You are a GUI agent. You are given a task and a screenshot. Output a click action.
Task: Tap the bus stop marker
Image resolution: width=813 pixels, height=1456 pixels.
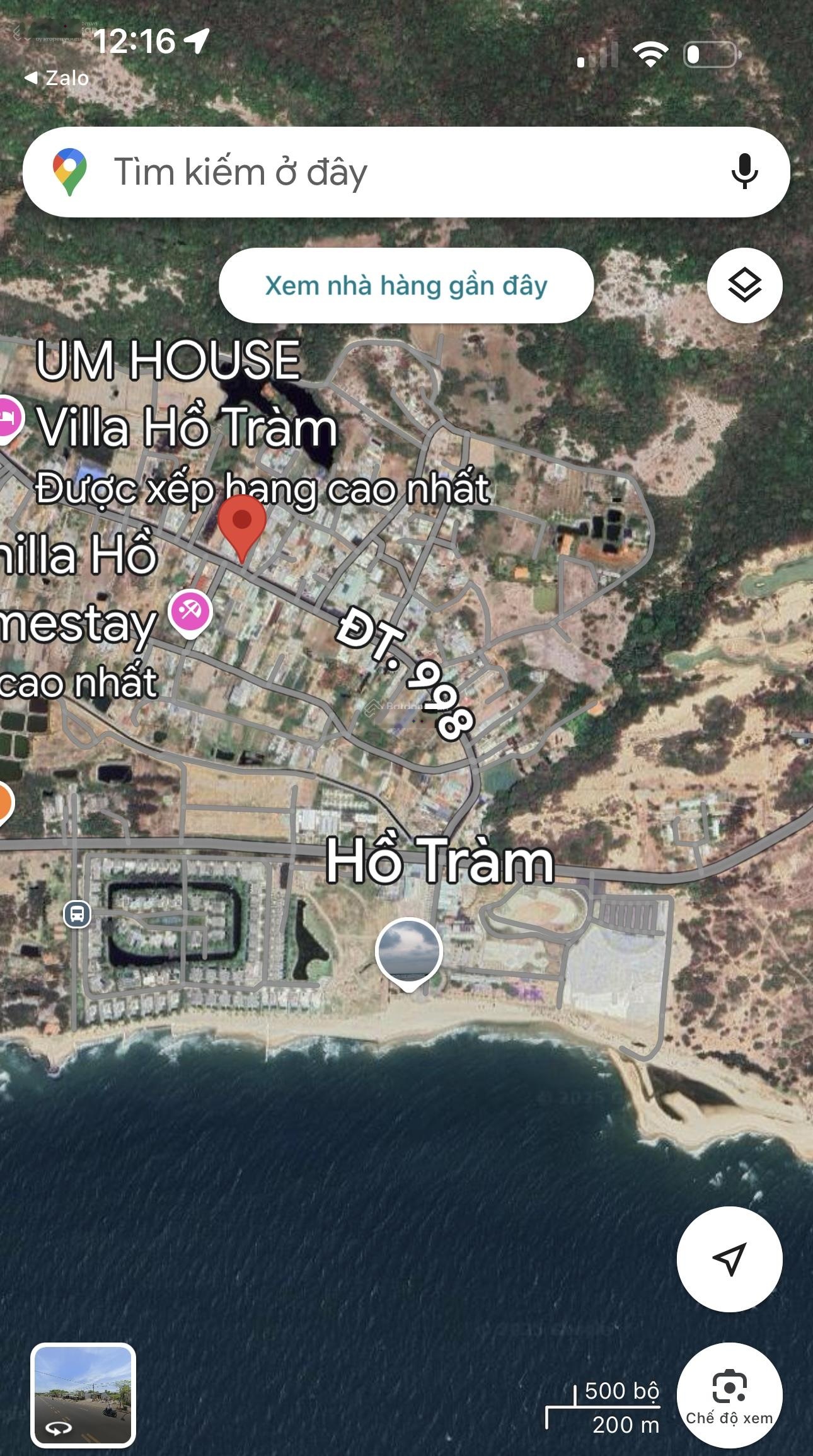coord(77,914)
